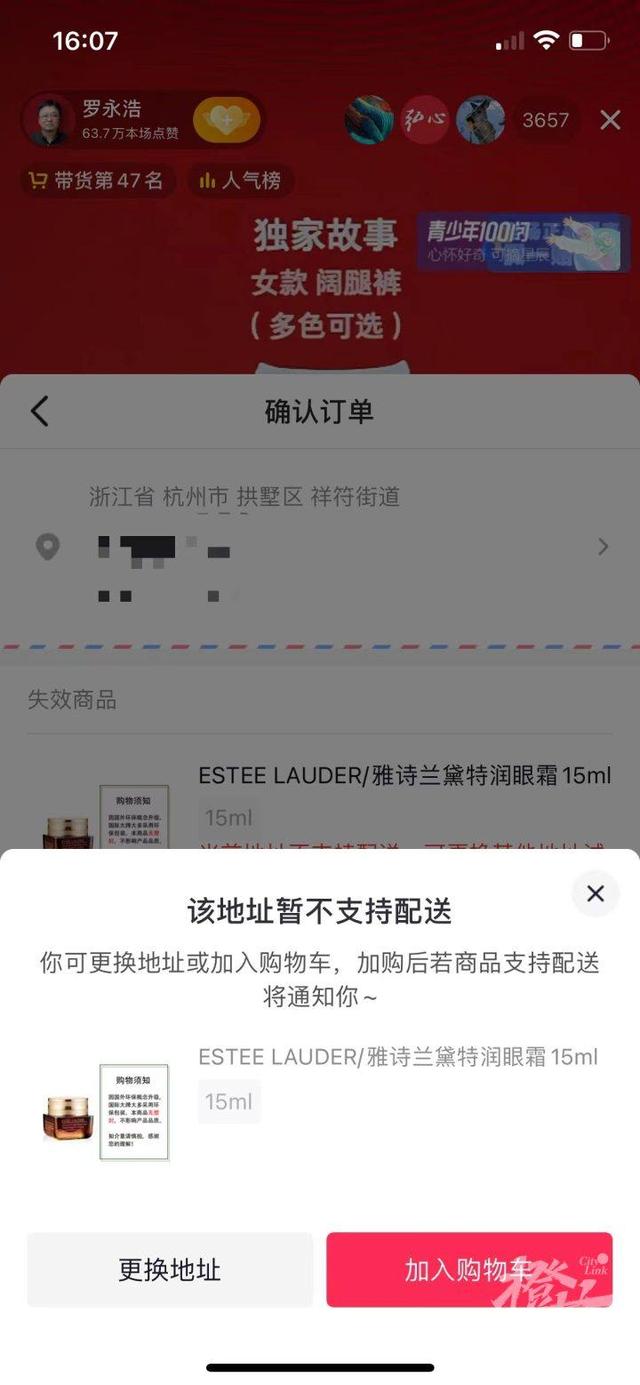Follow 罗永浩 with the heart button

[x=226, y=121]
